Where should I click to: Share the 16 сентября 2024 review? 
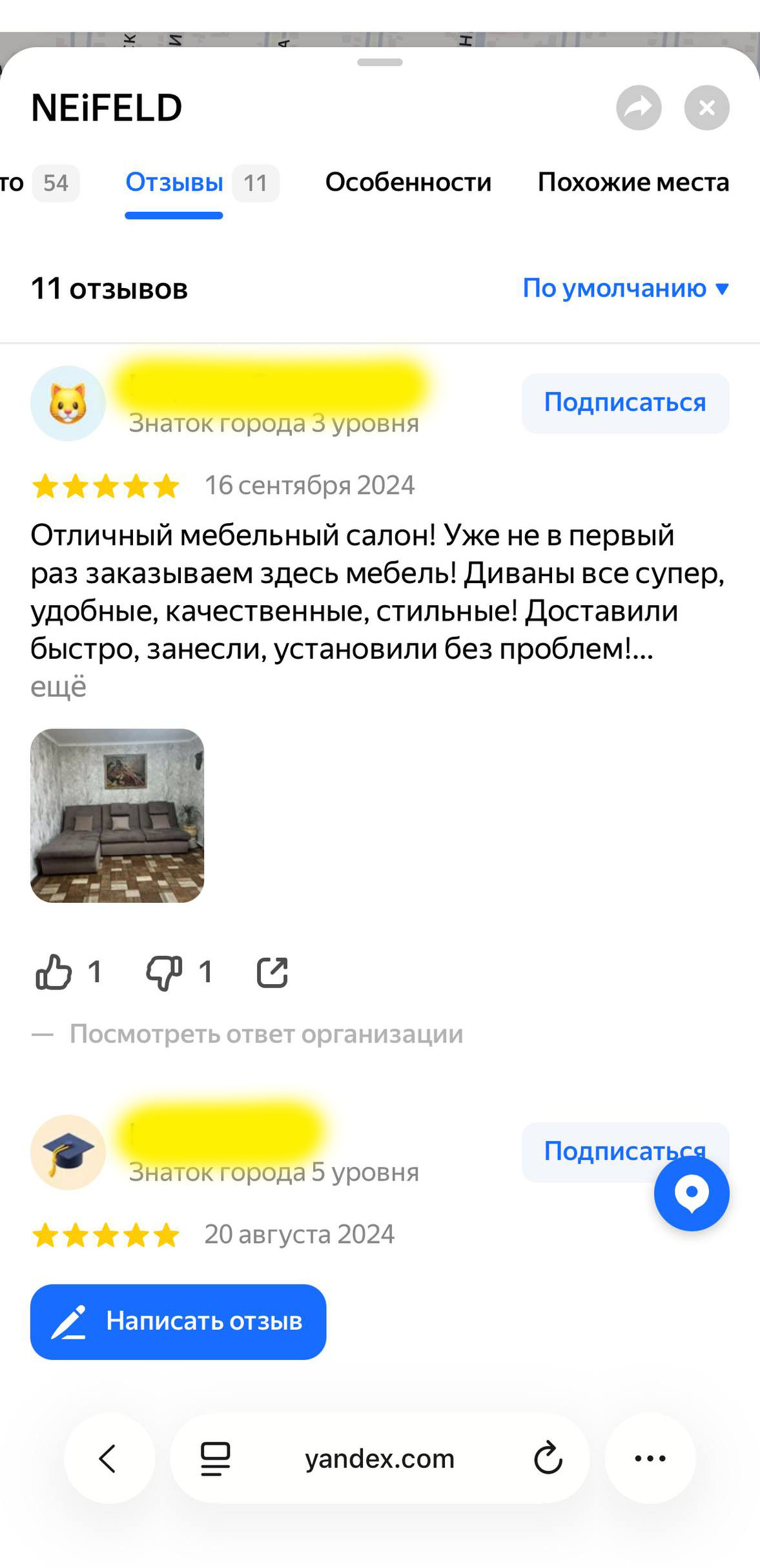[x=272, y=972]
